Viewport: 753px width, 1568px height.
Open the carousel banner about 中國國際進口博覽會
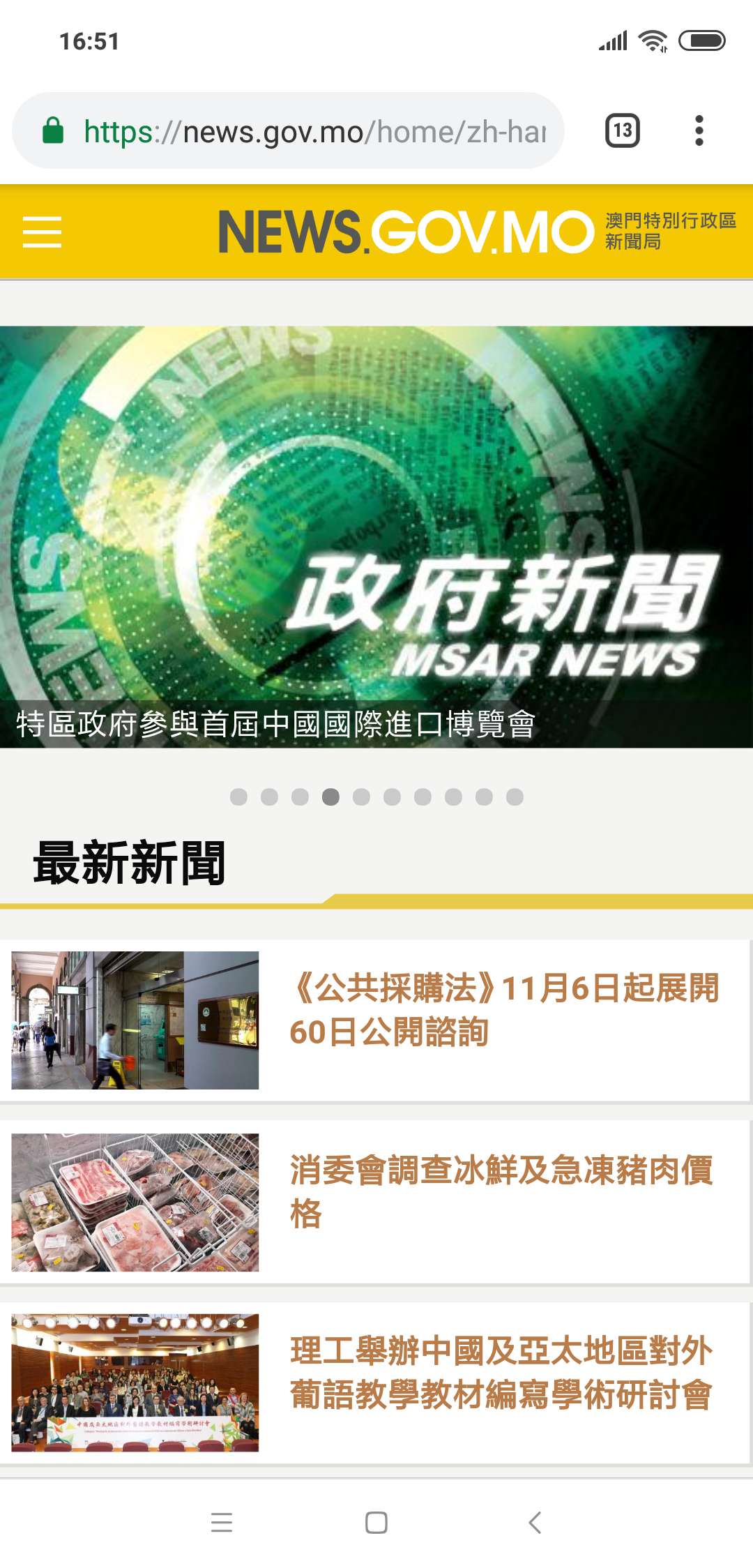376,537
